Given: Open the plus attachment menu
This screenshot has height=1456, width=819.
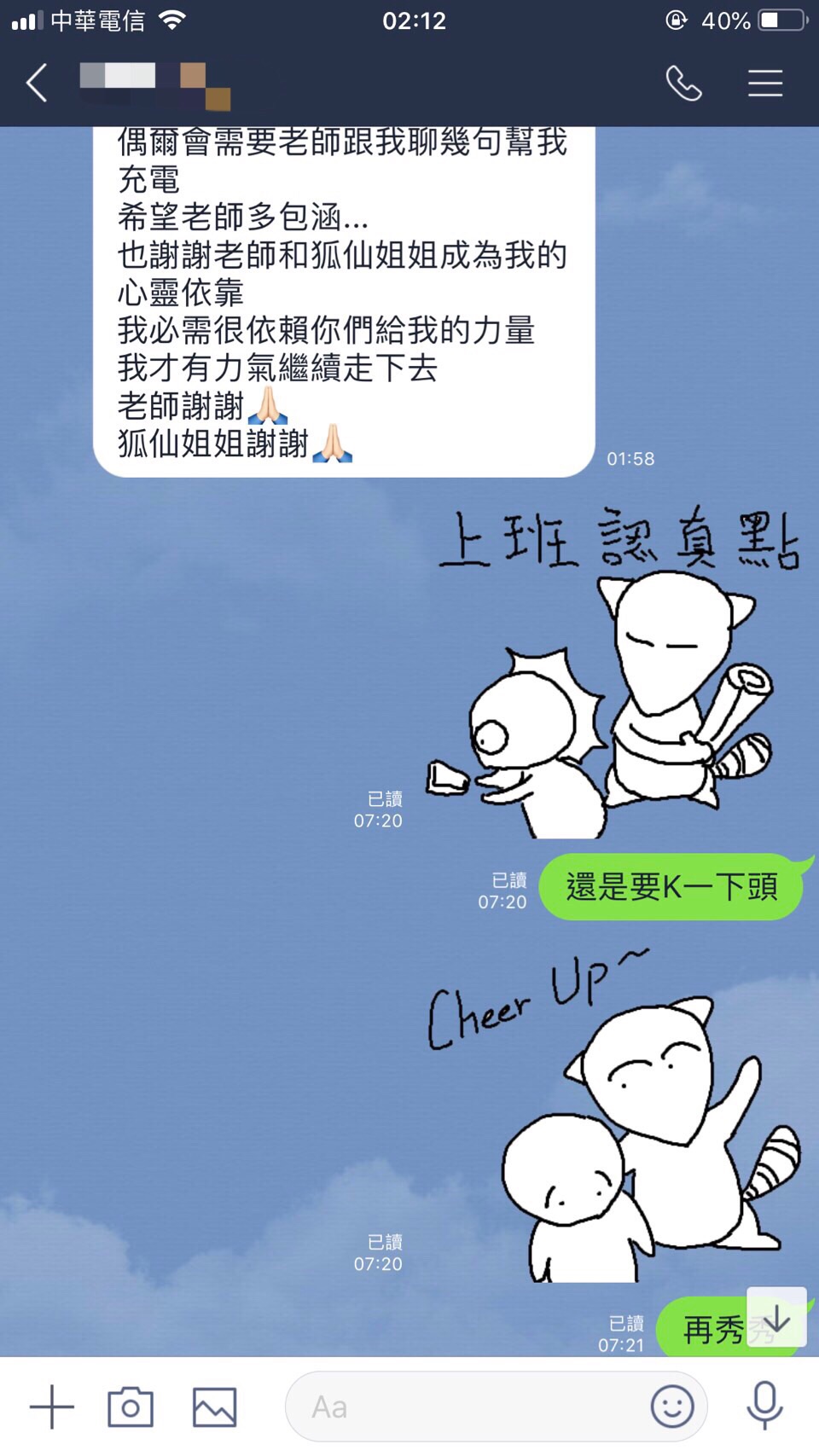Looking at the screenshot, I should pos(52,1407).
